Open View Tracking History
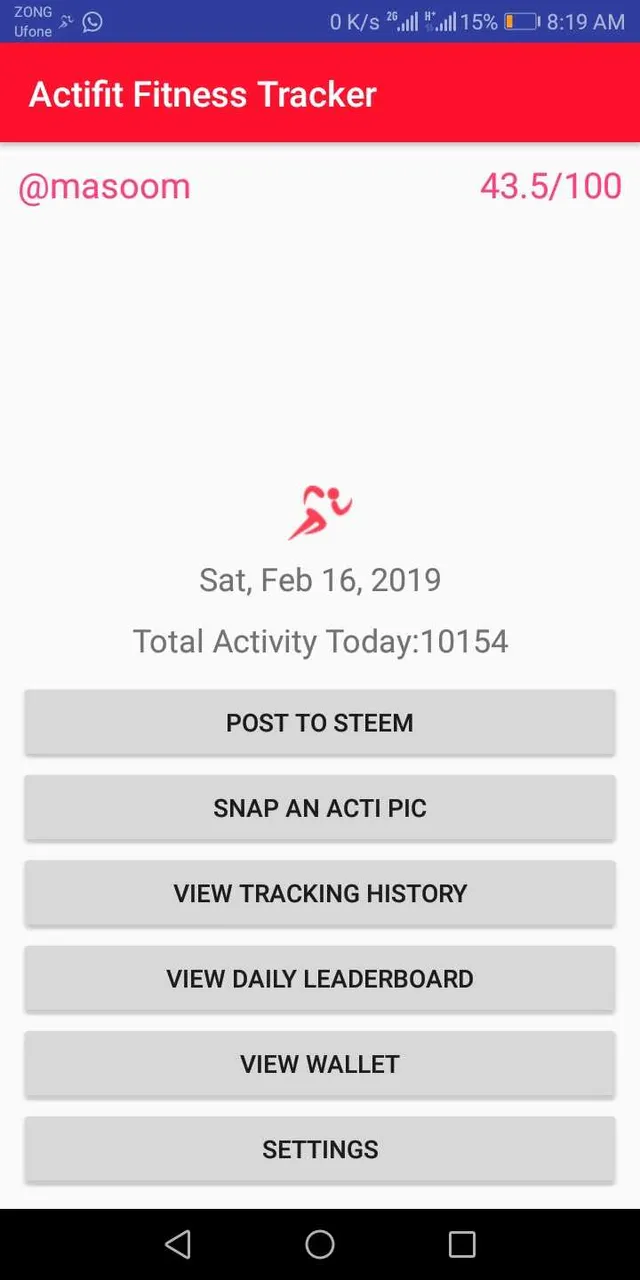 click(x=320, y=893)
